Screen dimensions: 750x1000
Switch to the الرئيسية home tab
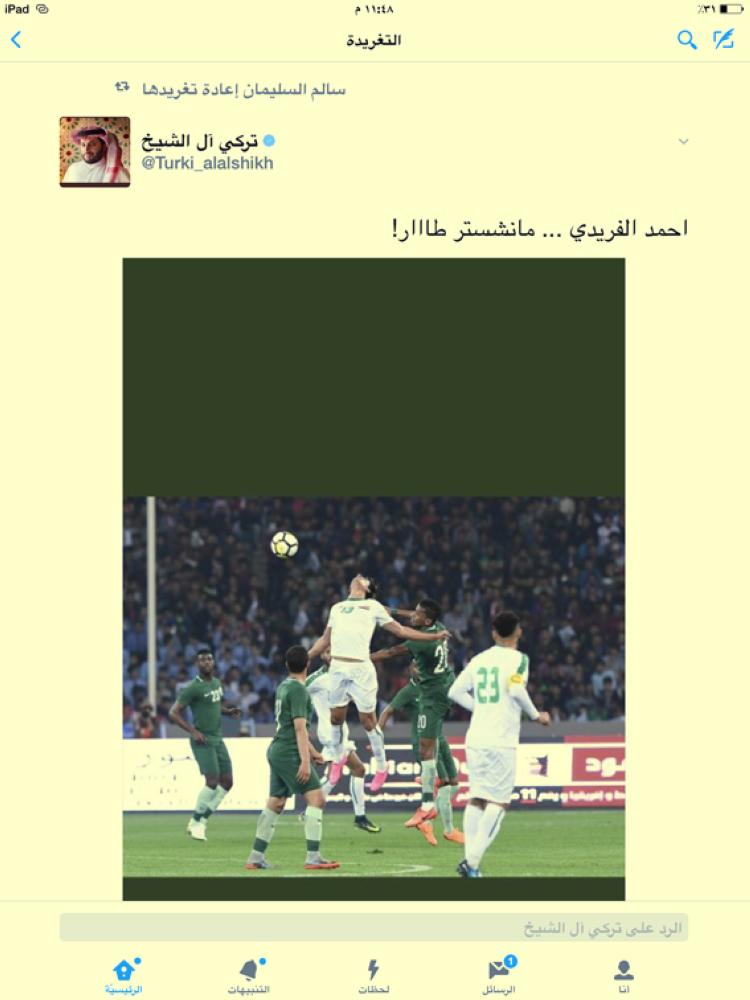(x=124, y=974)
